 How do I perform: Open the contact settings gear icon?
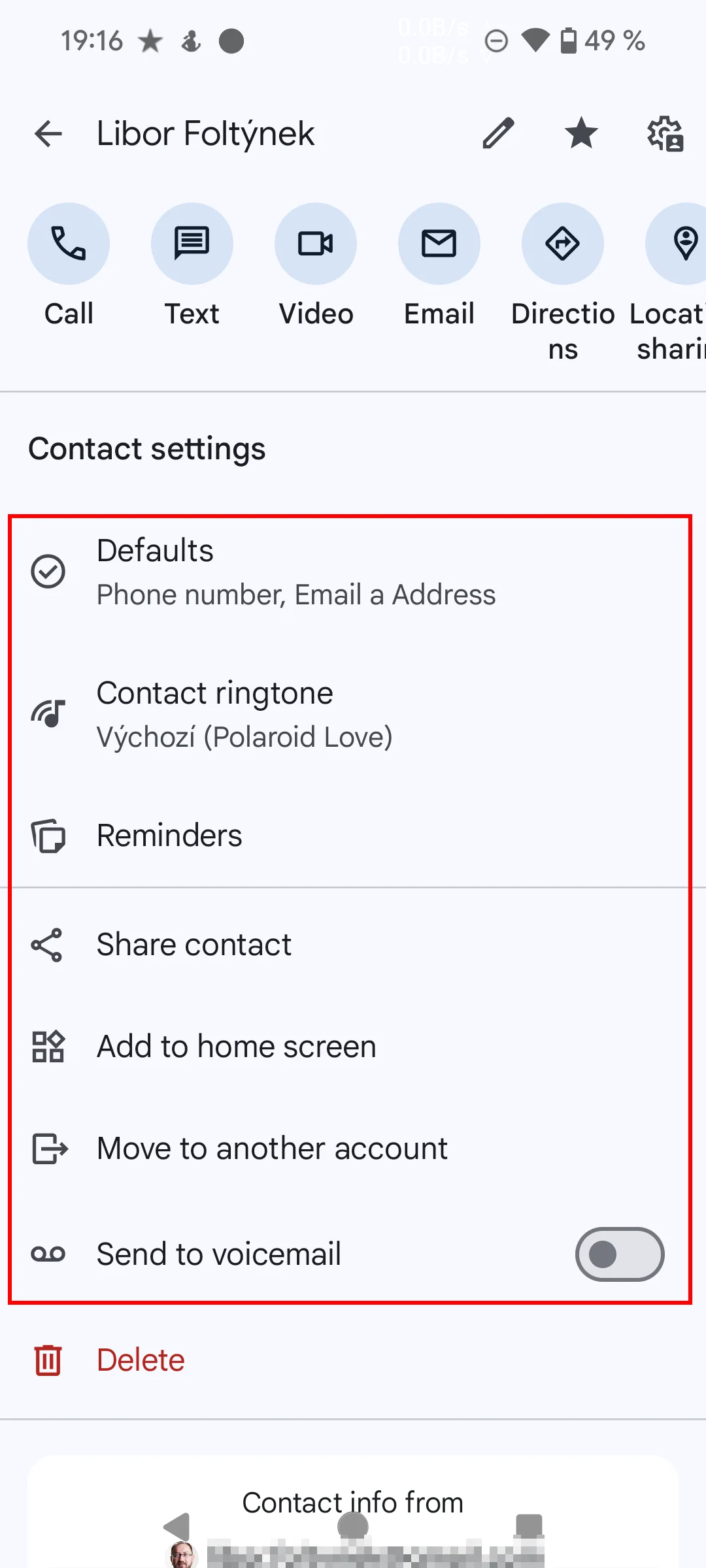pos(665,134)
